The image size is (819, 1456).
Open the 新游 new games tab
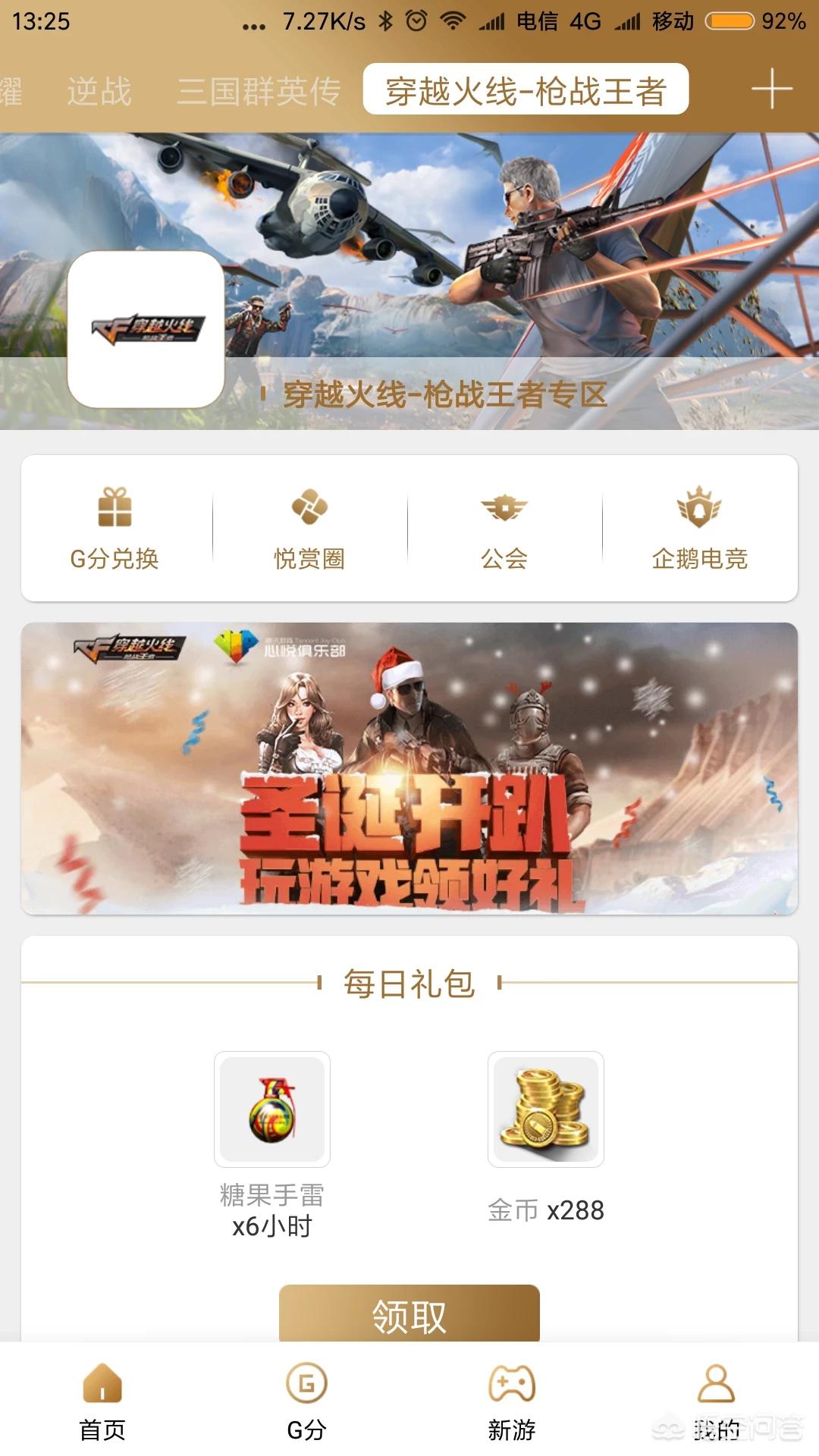pyautogui.click(x=512, y=1401)
